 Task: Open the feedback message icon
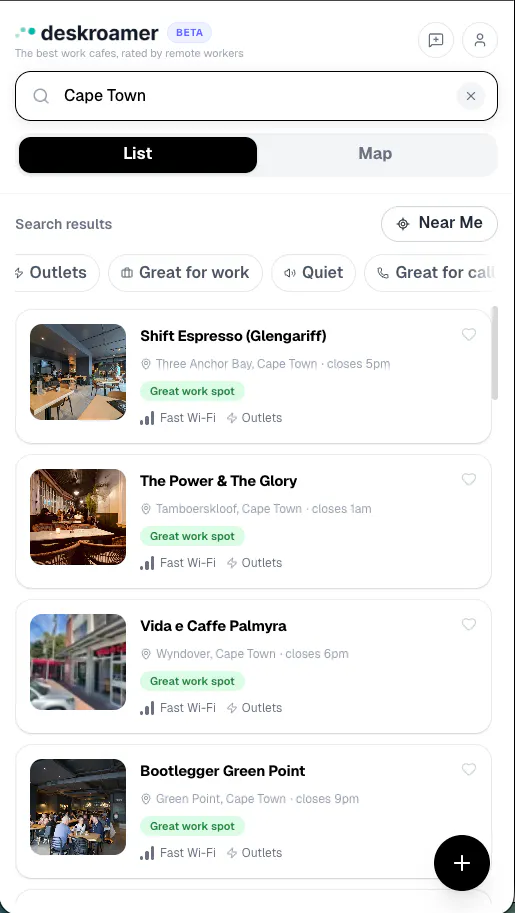[x=436, y=40]
